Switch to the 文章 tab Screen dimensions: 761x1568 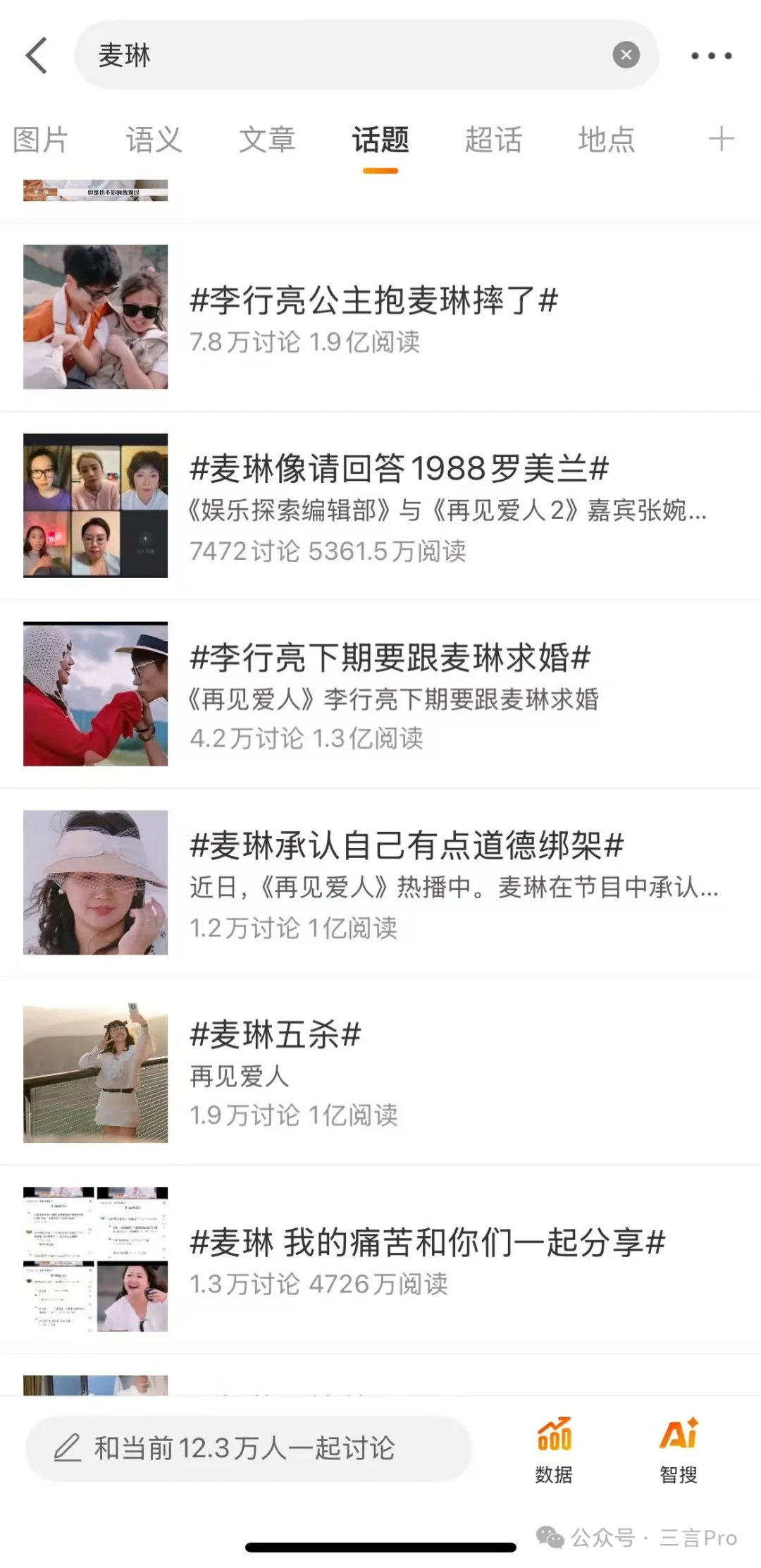(267, 140)
